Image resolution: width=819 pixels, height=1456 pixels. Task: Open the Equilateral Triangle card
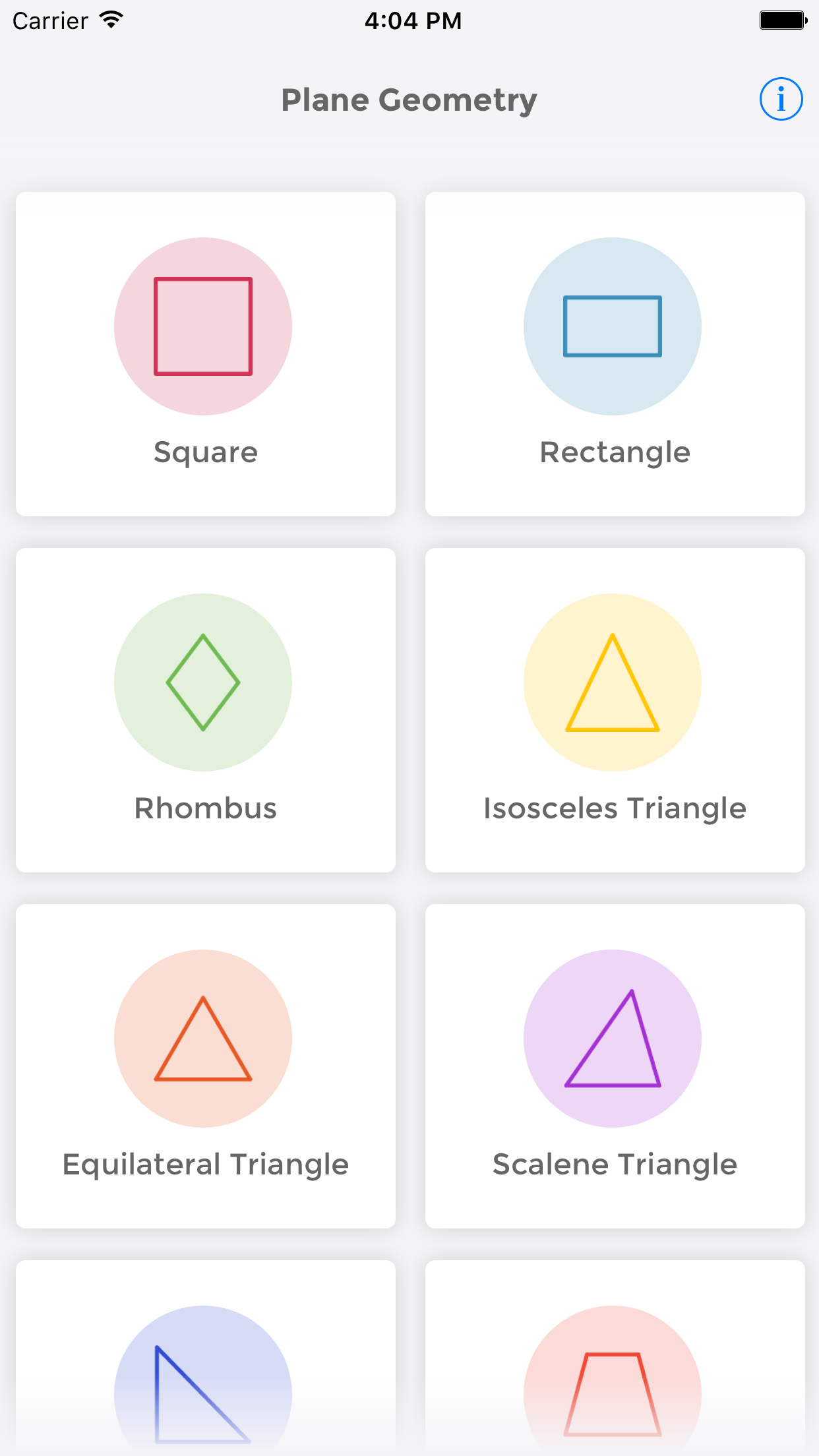pos(205,1065)
